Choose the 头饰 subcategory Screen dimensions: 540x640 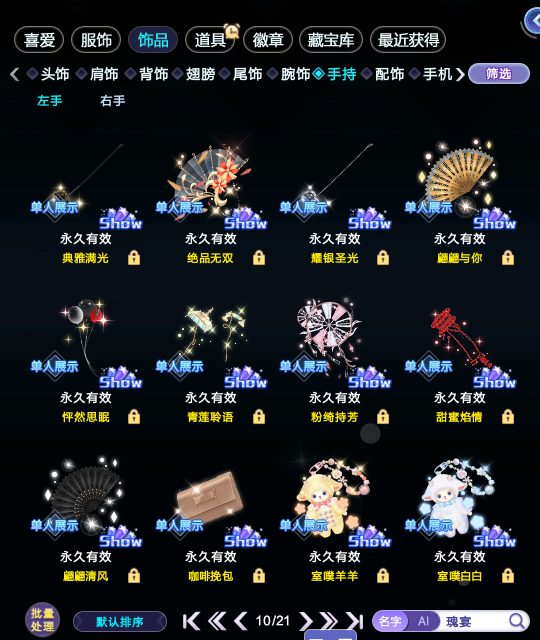click(x=48, y=74)
